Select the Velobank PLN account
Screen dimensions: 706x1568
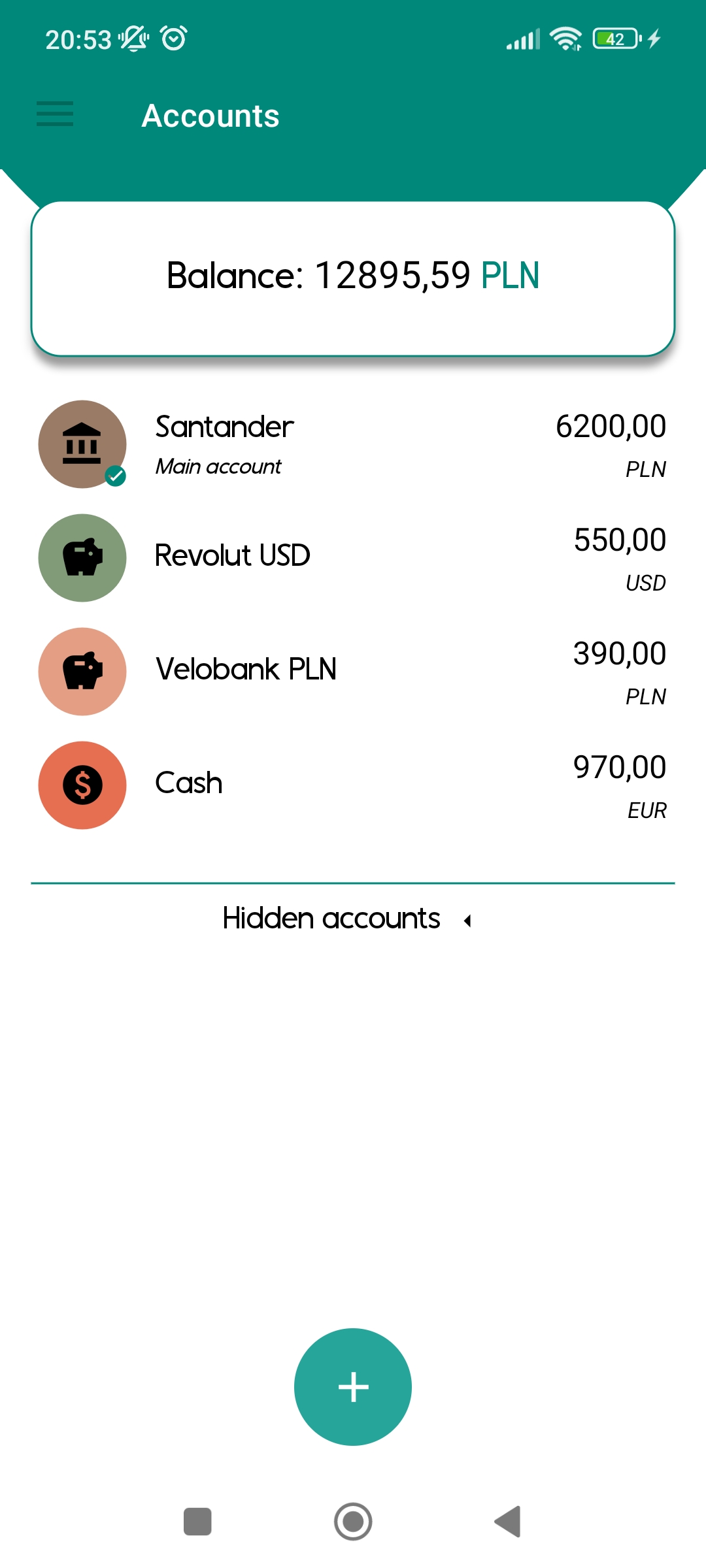tap(353, 671)
